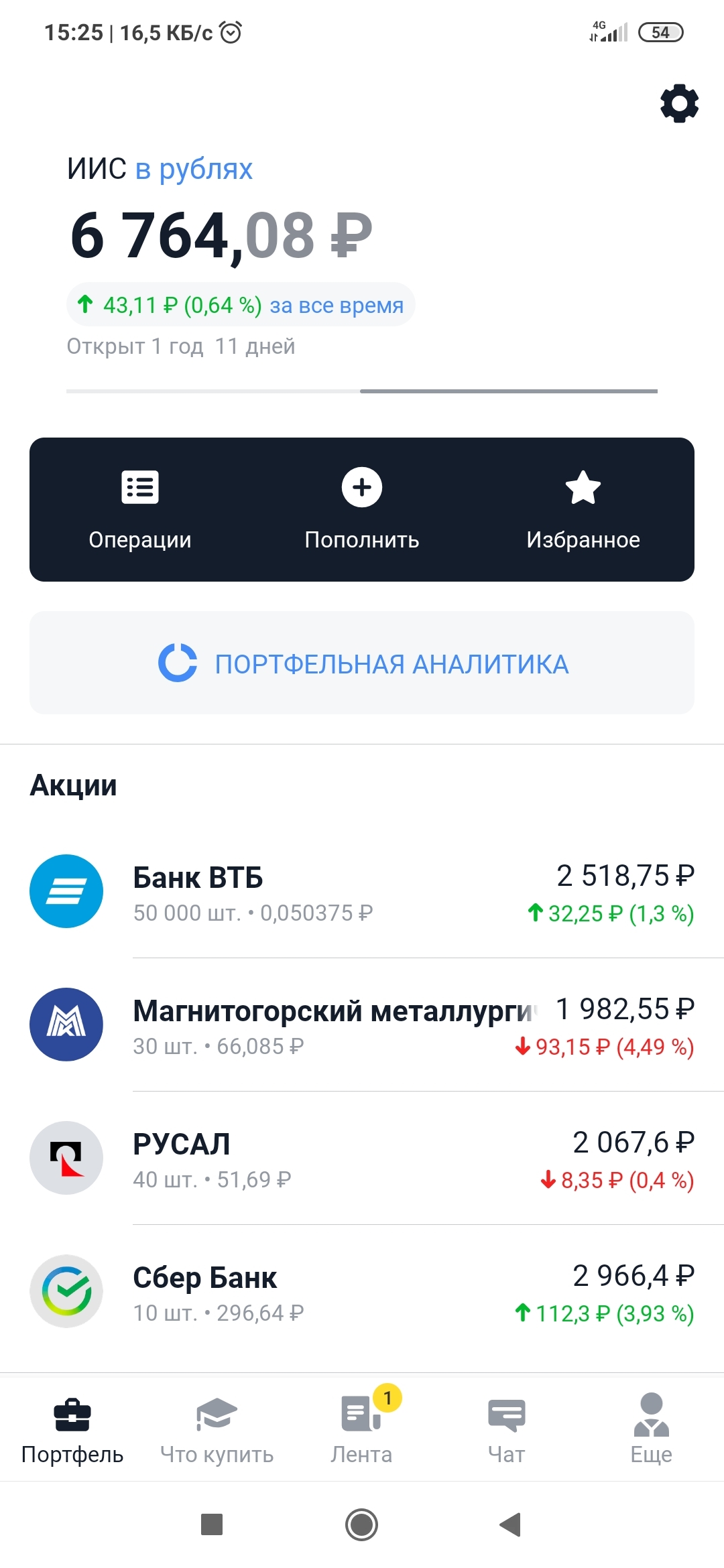The image size is (724, 1568).
Task: Change the period "за все время"
Action: tap(337, 306)
